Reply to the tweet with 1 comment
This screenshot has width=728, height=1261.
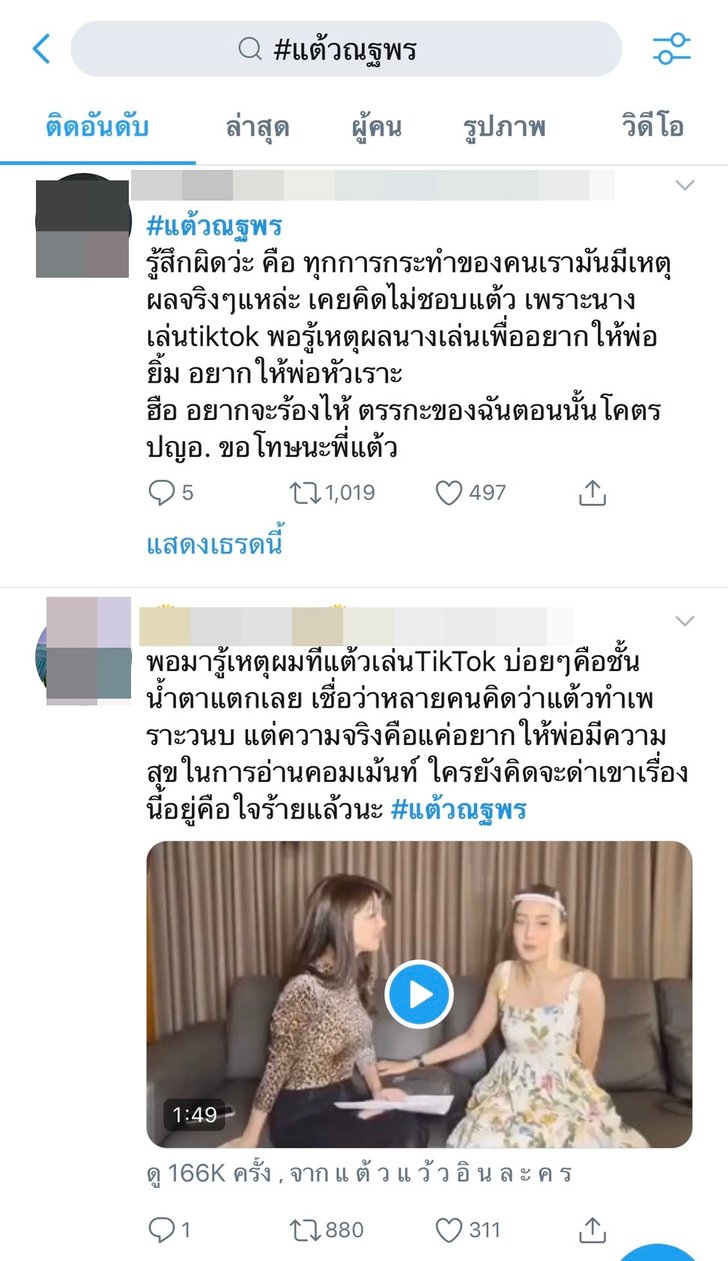click(162, 1230)
